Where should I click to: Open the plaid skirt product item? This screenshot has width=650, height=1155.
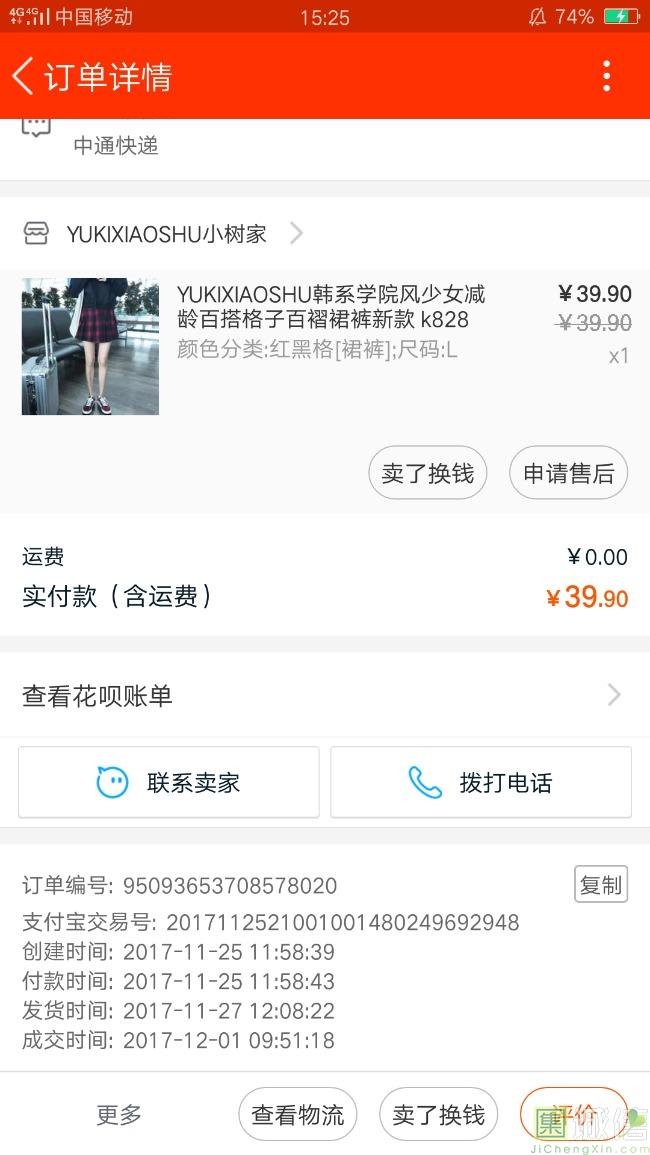[x=325, y=347]
